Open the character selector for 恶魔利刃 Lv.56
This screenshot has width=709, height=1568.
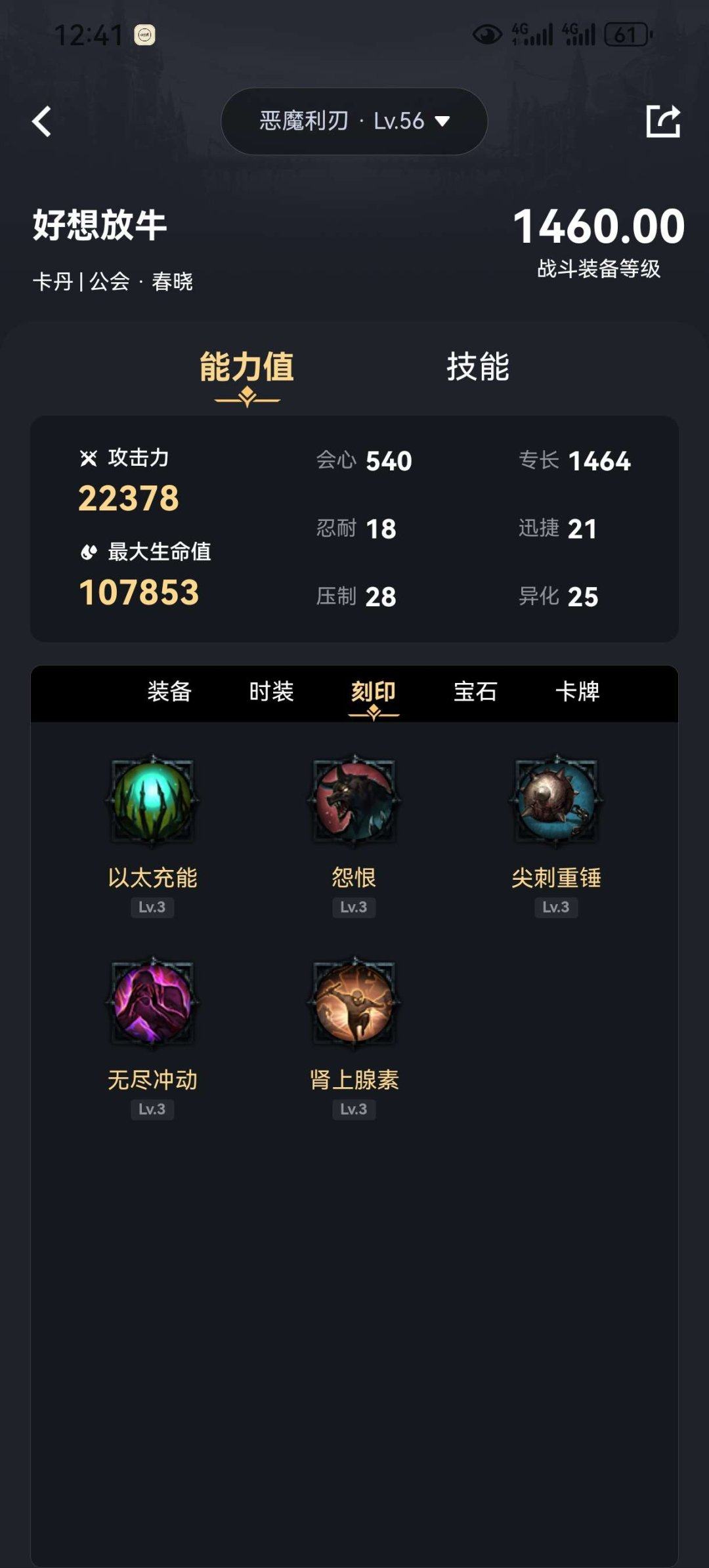[x=353, y=122]
